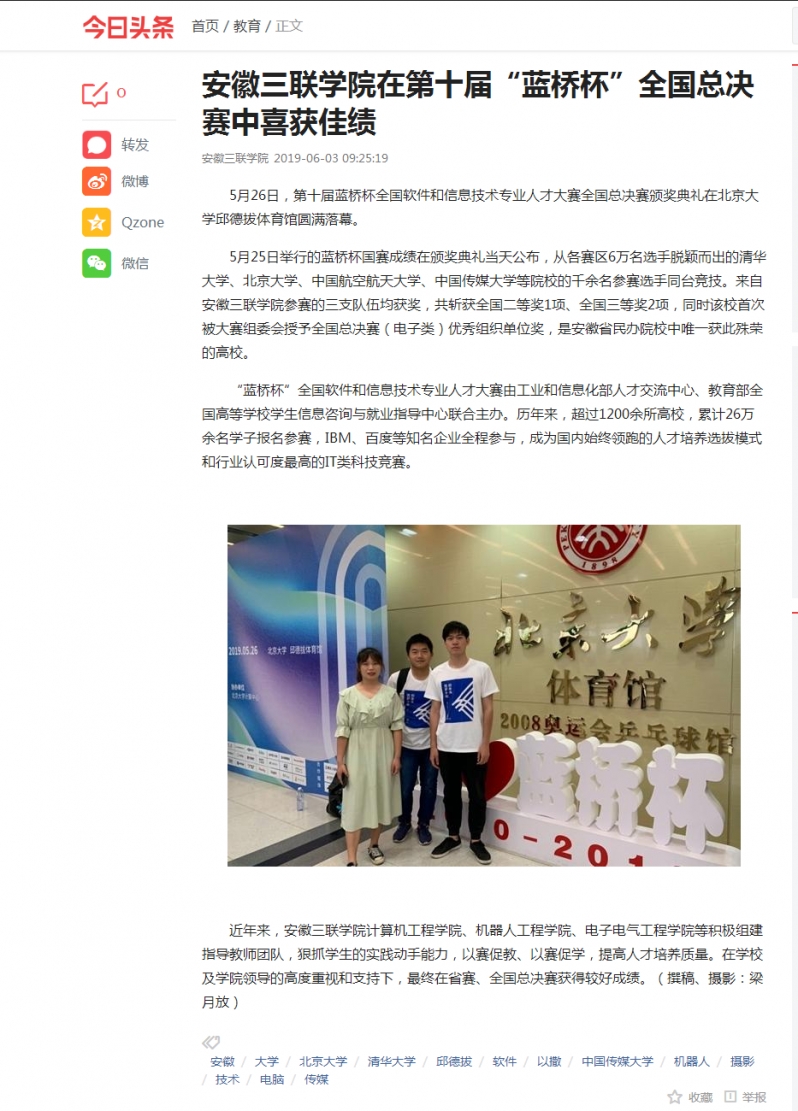
Task: Tap 收藏 to bookmark this article
Action: (x=691, y=1097)
